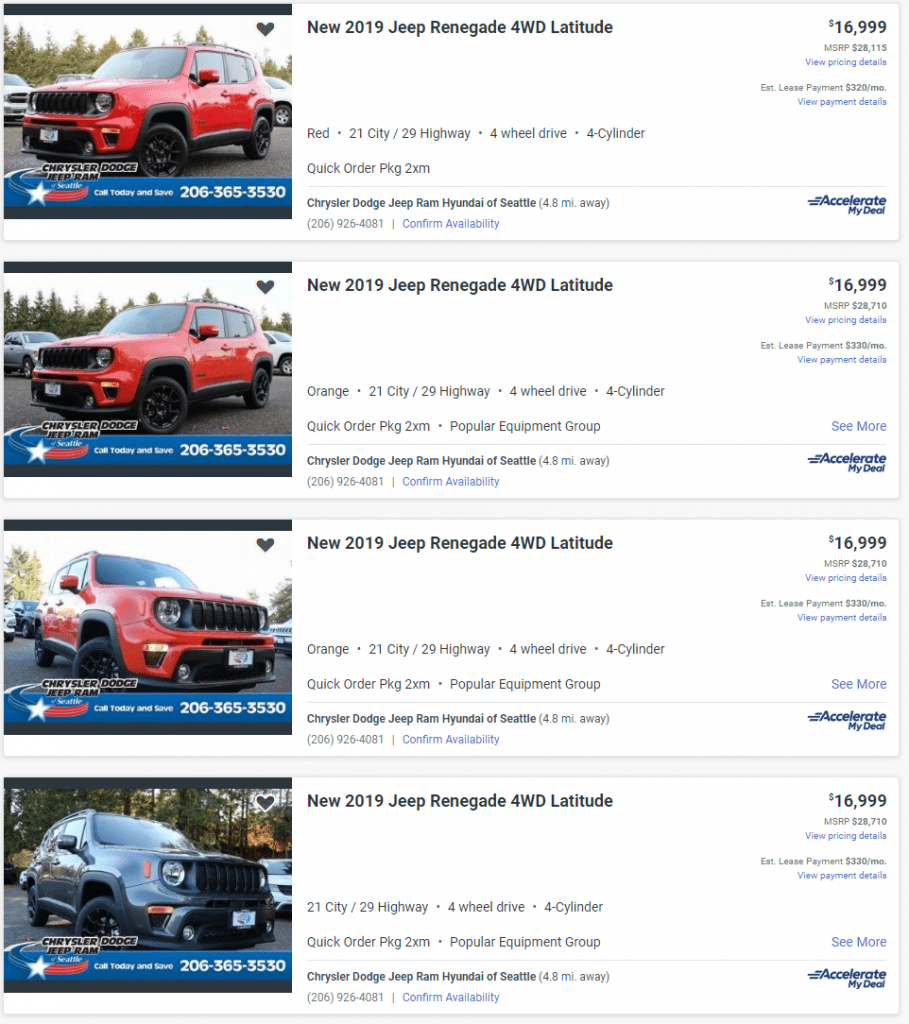The height and width of the screenshot is (1024, 909).
Task: View pricing details under MSRP $28,115
Action: click(845, 62)
